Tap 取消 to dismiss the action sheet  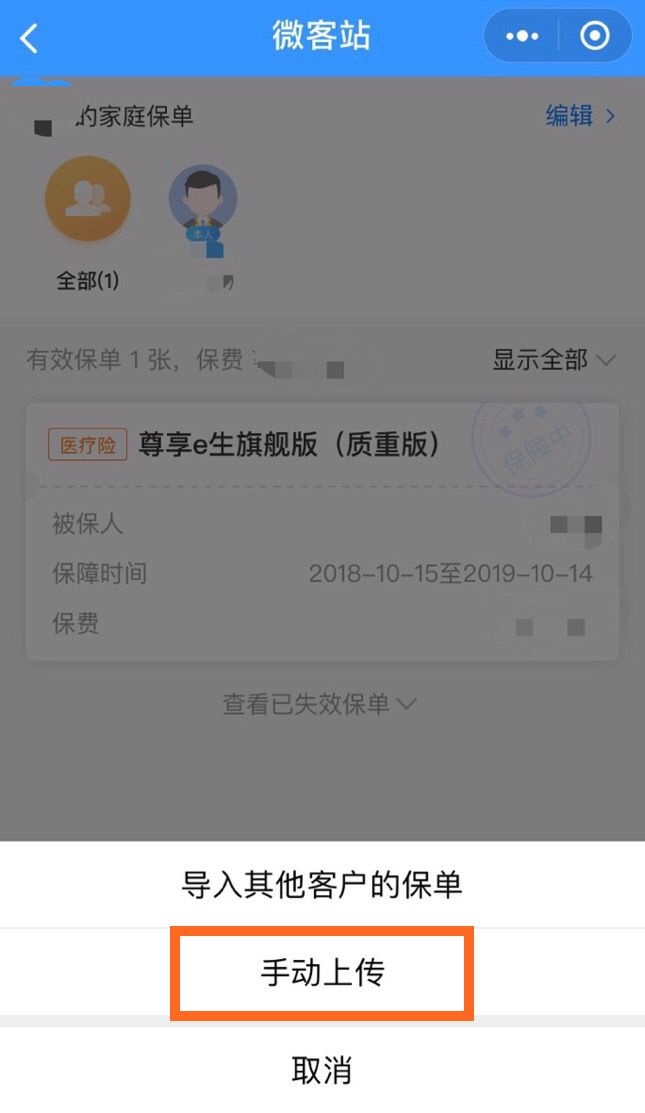coord(322,1070)
